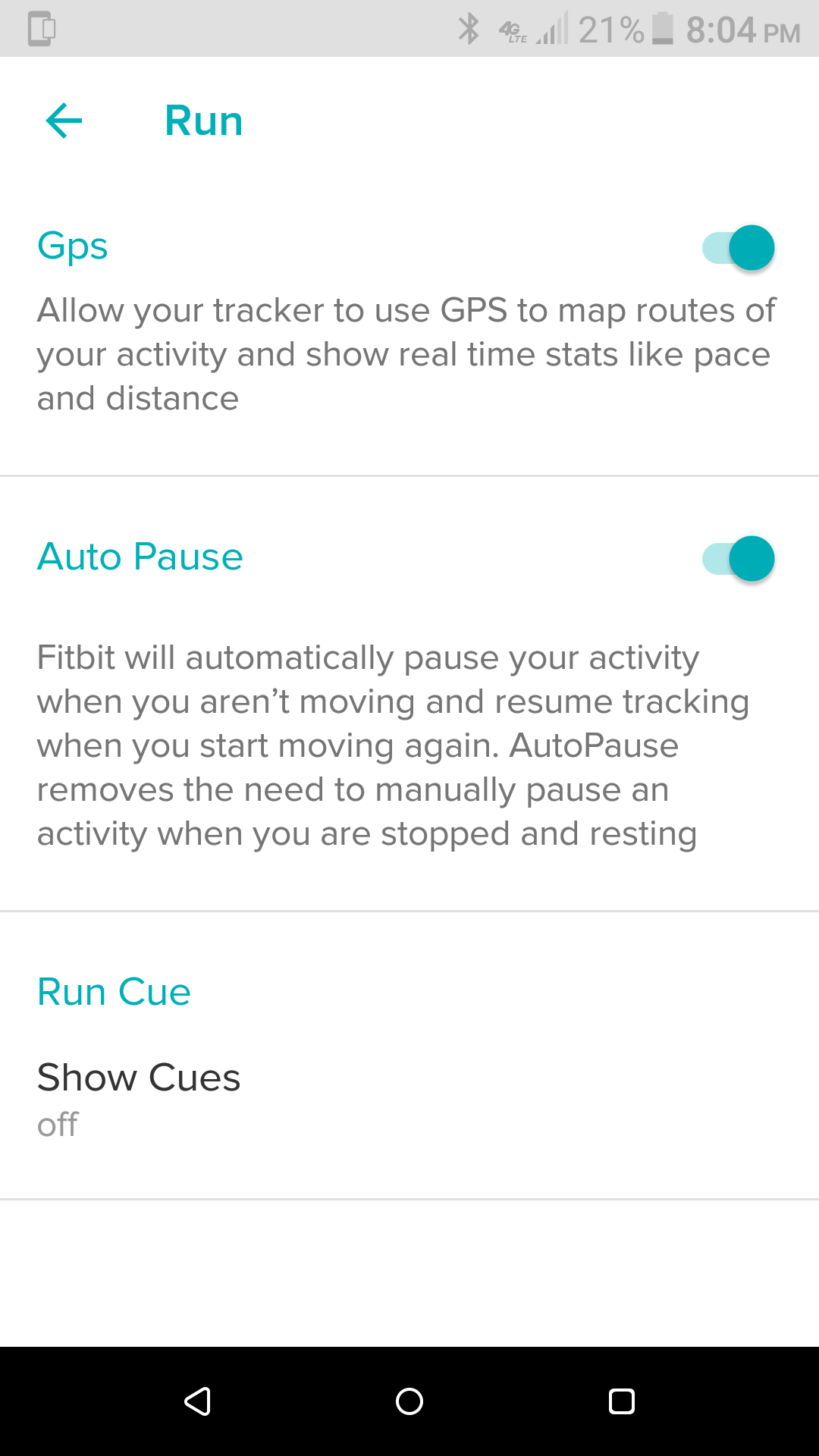Open the recent apps overview
Image resolution: width=819 pixels, height=1456 pixels.
point(622,1401)
